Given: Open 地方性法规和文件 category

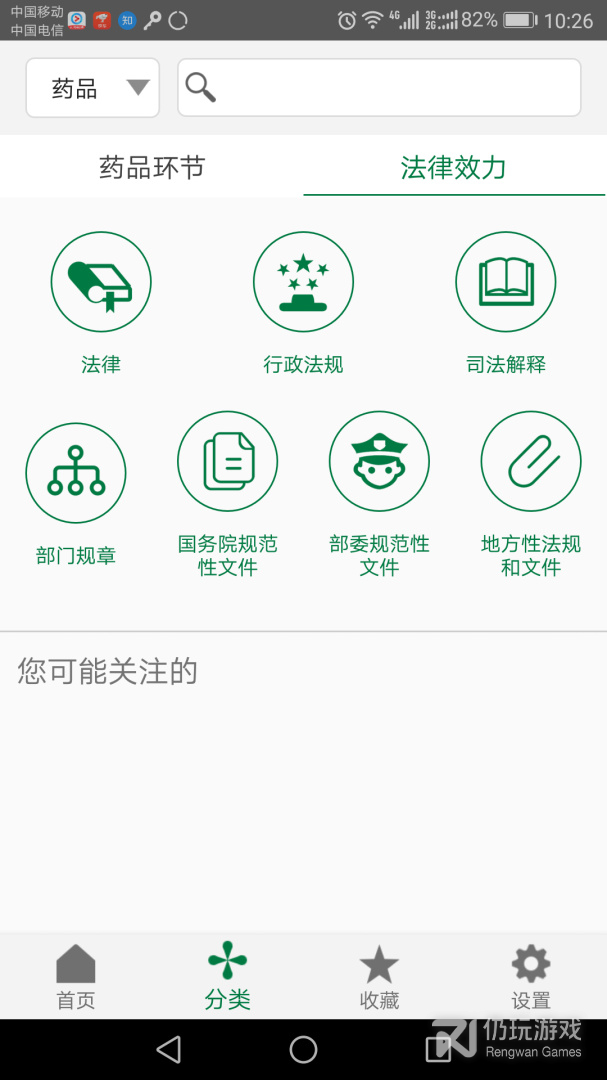Looking at the screenshot, I should [531, 463].
